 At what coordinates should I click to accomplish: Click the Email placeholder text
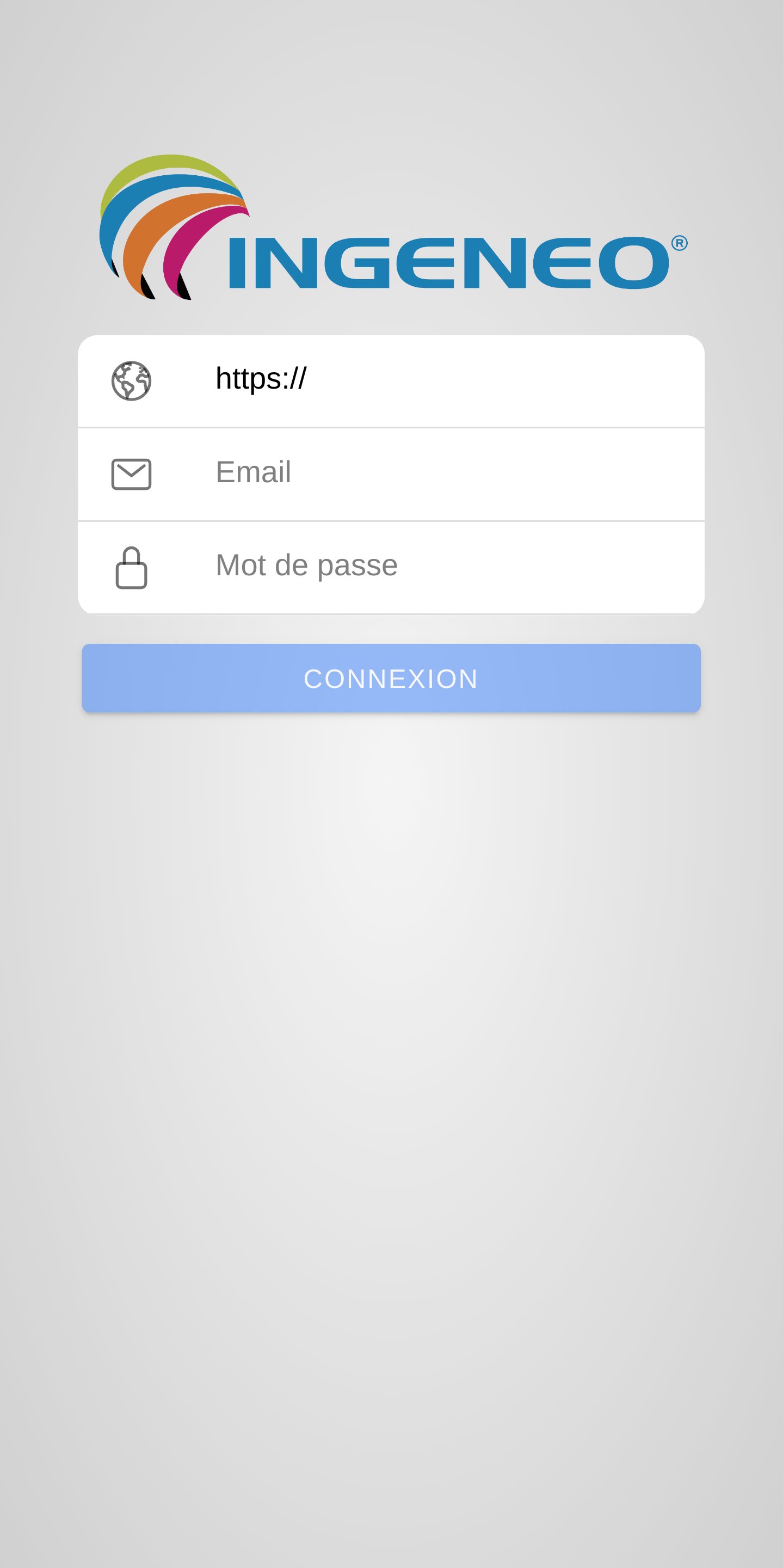253,472
